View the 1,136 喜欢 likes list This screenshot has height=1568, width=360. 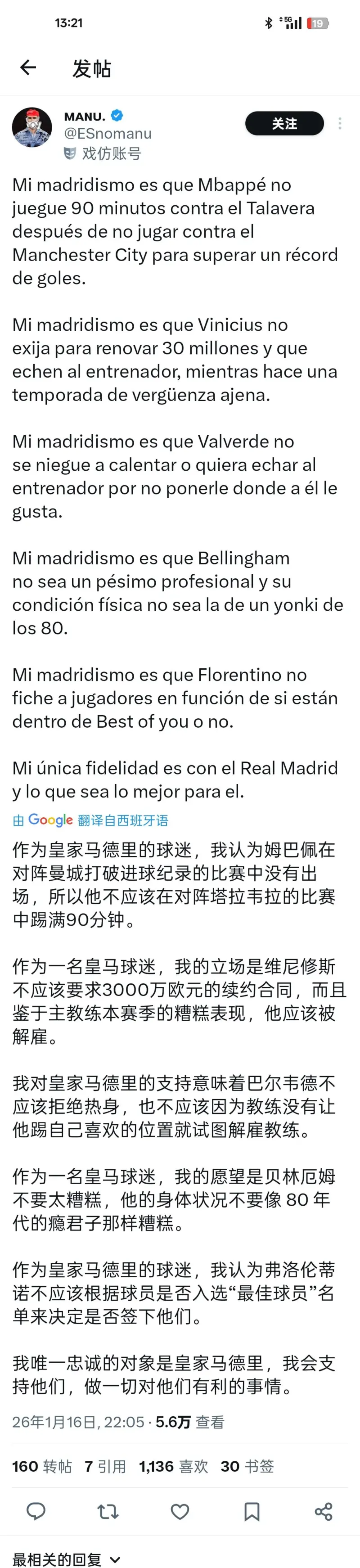coord(173,1466)
